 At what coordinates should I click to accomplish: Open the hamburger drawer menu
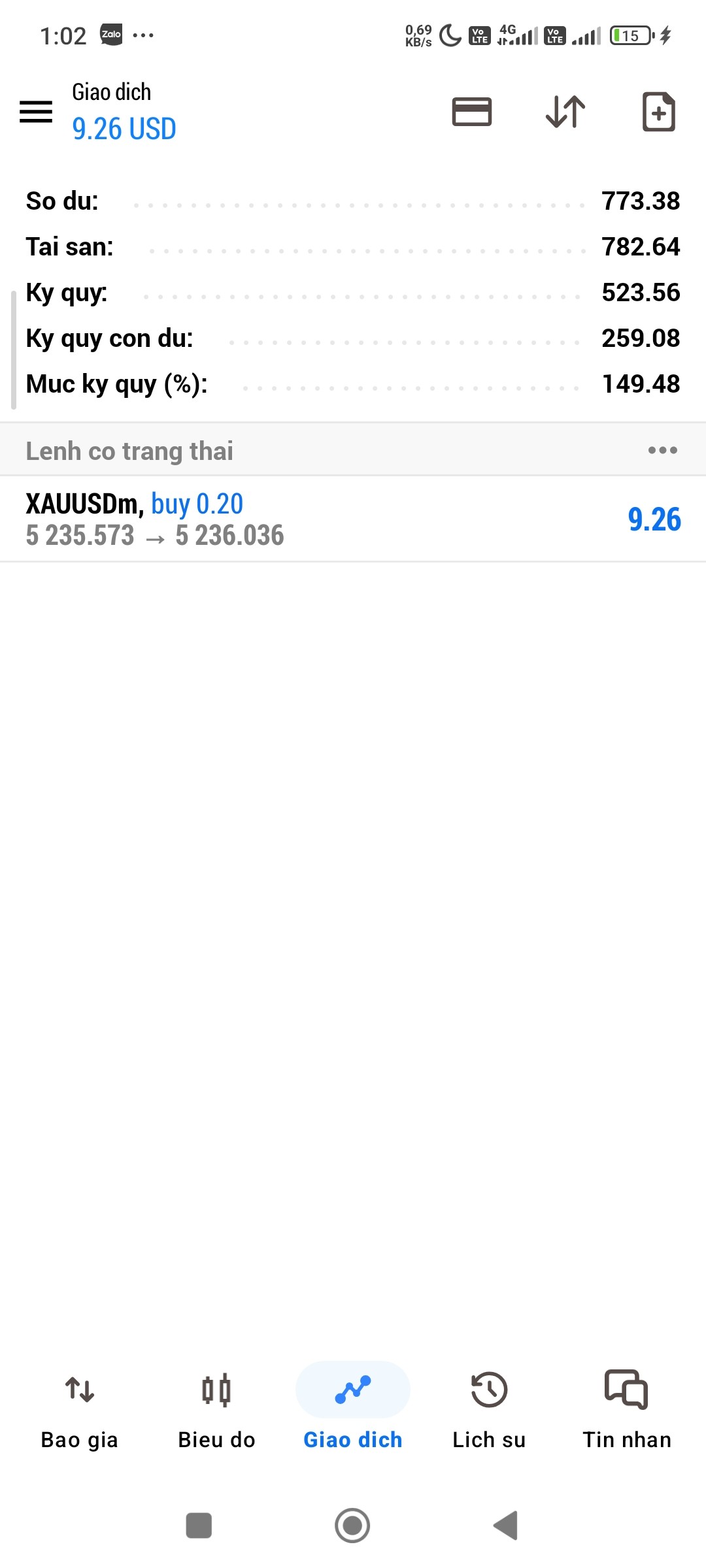[x=36, y=112]
